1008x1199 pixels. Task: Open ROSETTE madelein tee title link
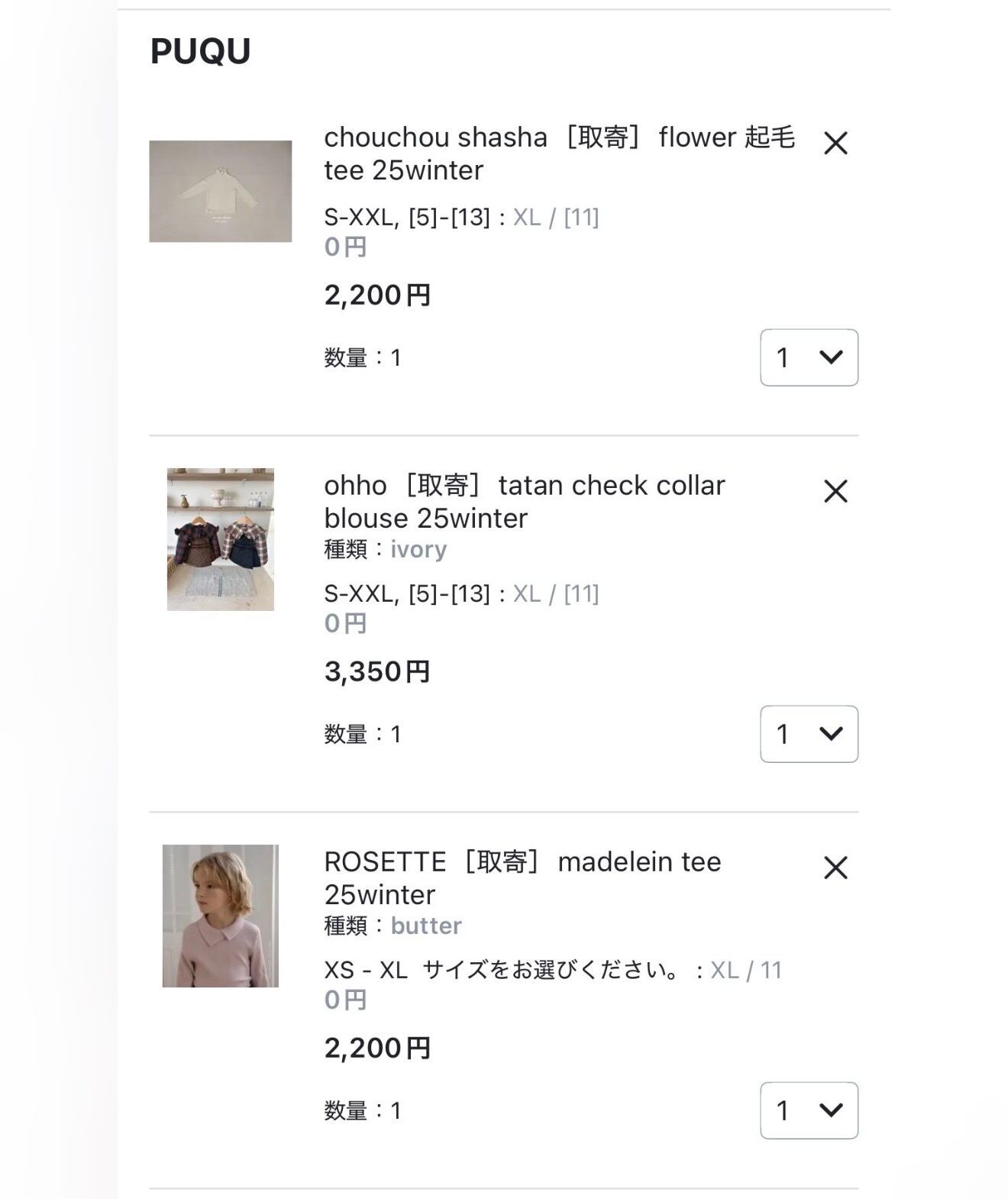[x=522, y=878]
